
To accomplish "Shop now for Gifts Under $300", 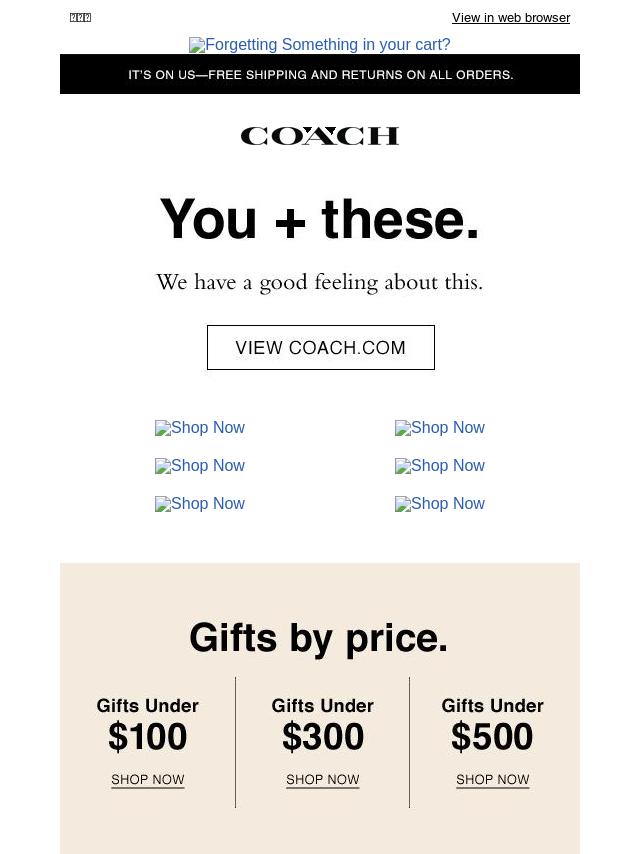I will pyautogui.click(x=322, y=780).
